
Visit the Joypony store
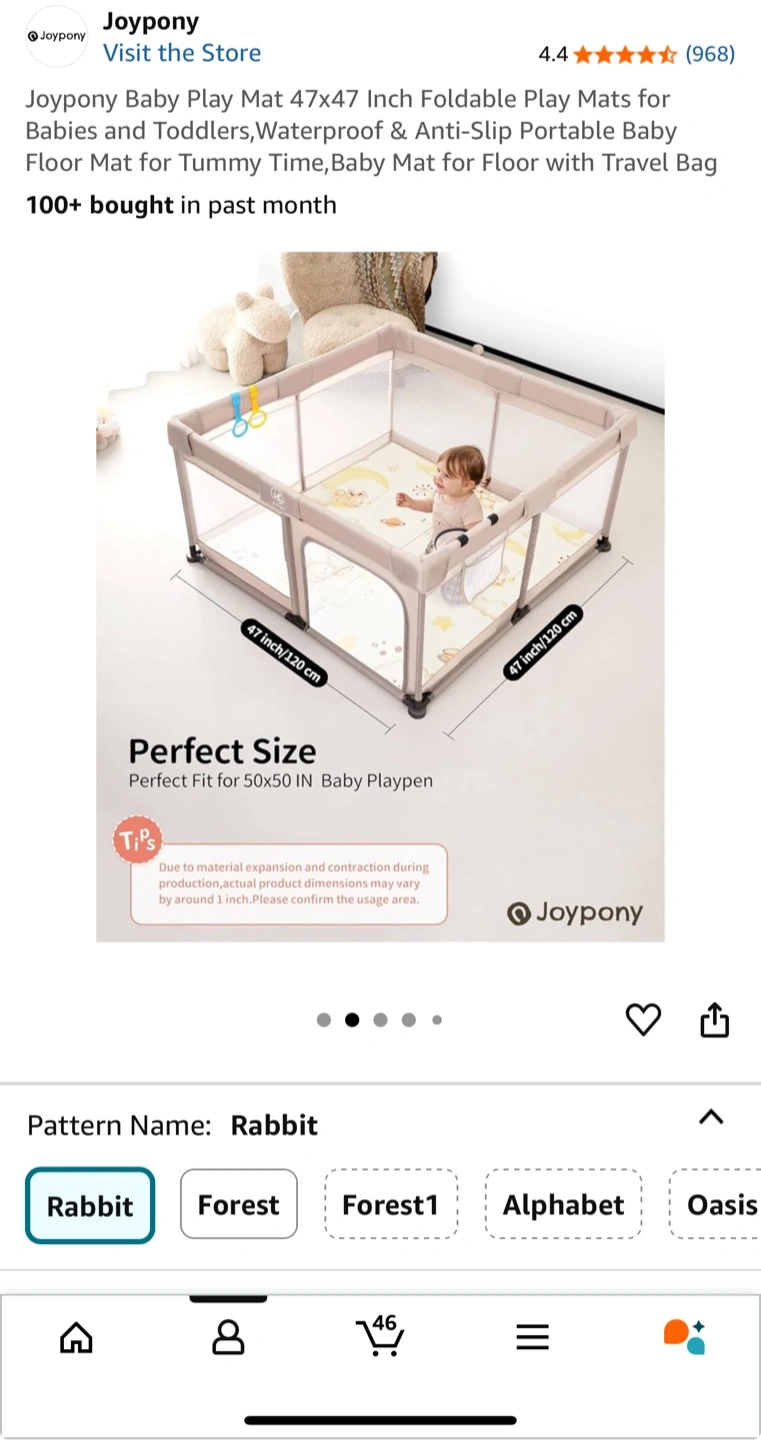(x=182, y=53)
